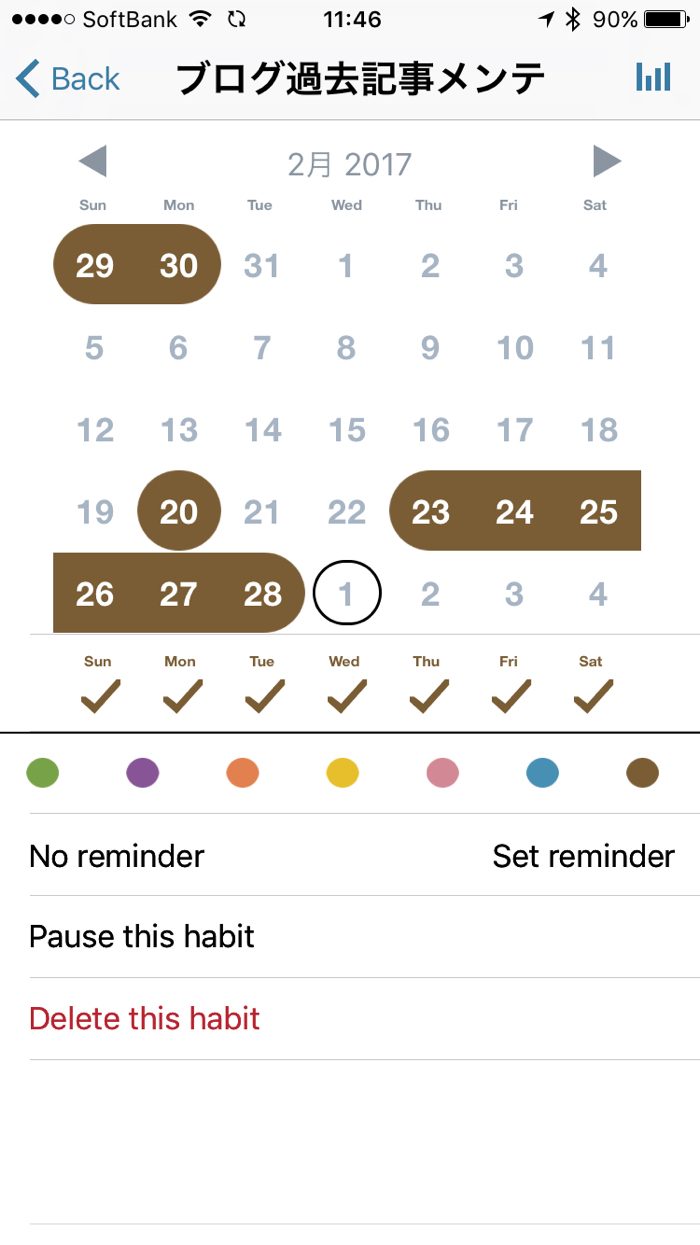Go to the previous month

[92, 162]
